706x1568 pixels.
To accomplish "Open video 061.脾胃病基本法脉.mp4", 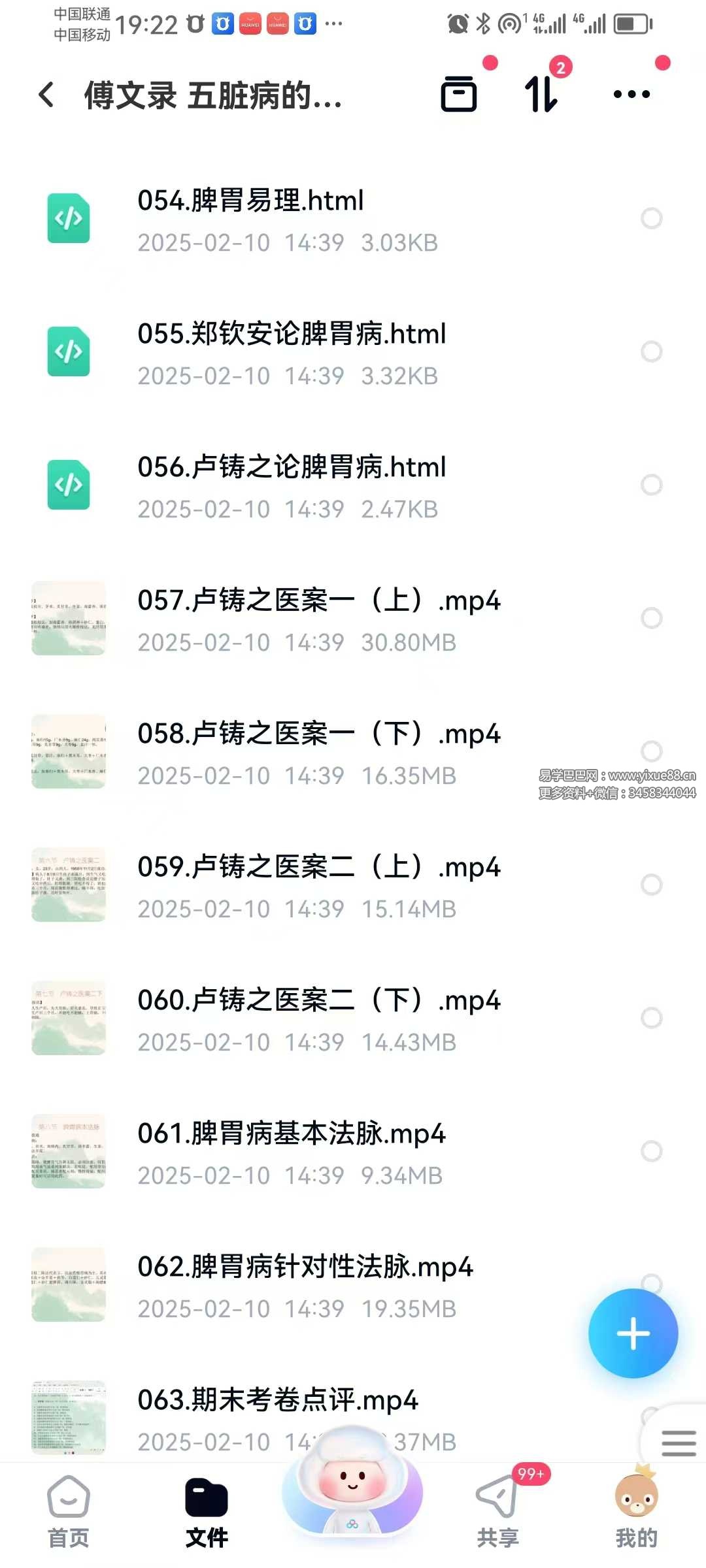I will pyautogui.click(x=292, y=1134).
